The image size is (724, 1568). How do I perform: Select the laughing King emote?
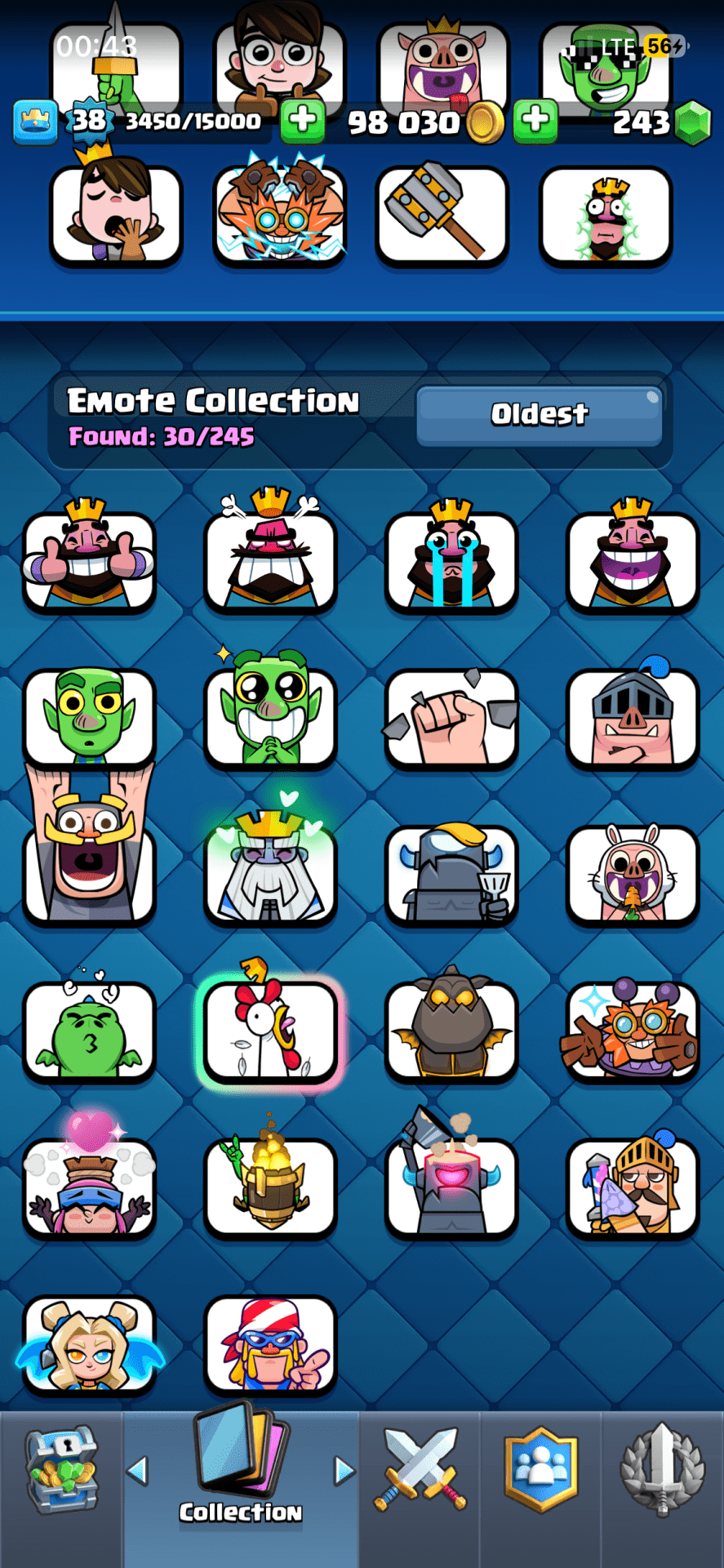pyautogui.click(x=633, y=559)
